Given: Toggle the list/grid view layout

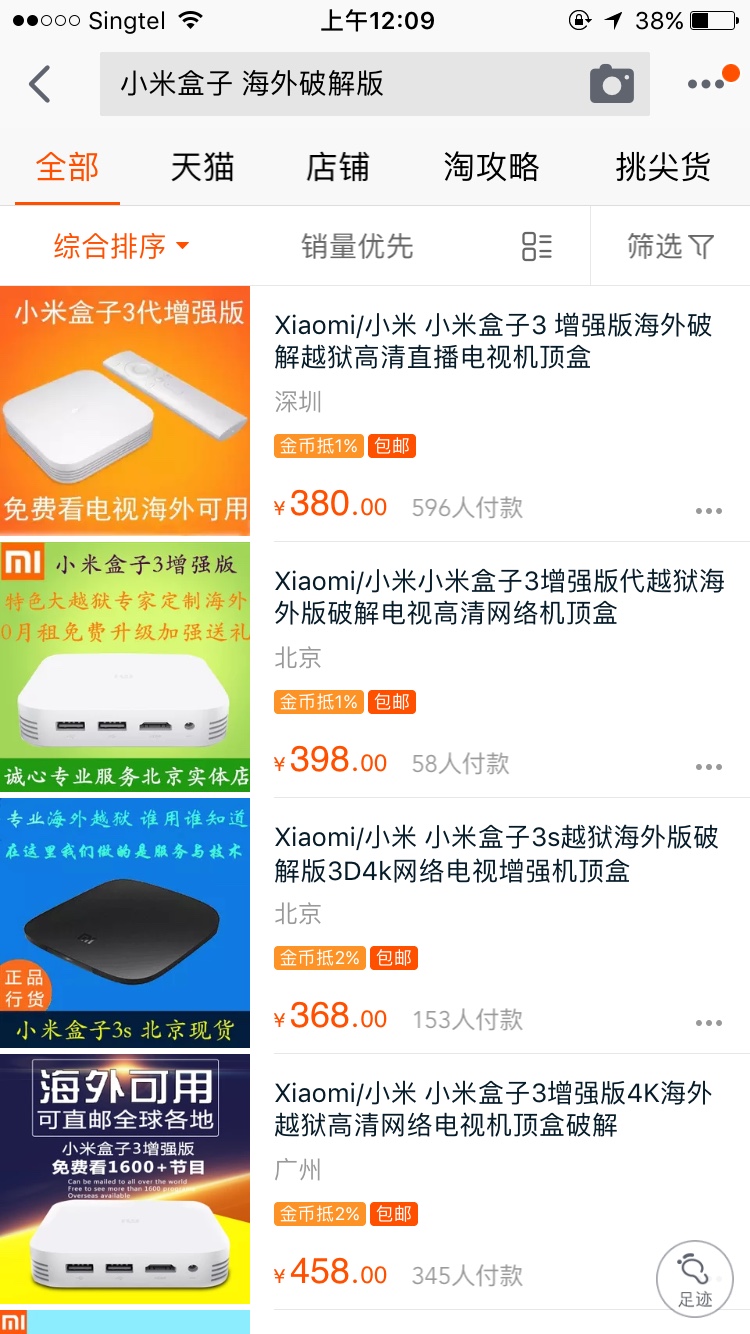Looking at the screenshot, I should [537, 246].
